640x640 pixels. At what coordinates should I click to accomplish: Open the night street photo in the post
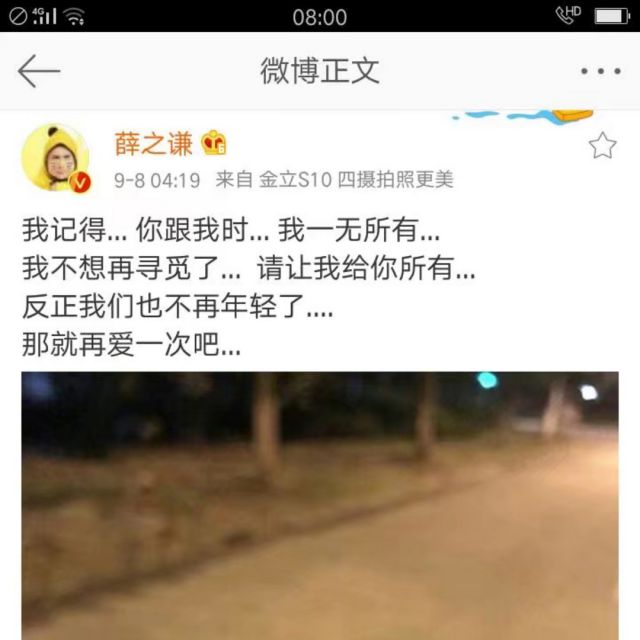pos(320,506)
